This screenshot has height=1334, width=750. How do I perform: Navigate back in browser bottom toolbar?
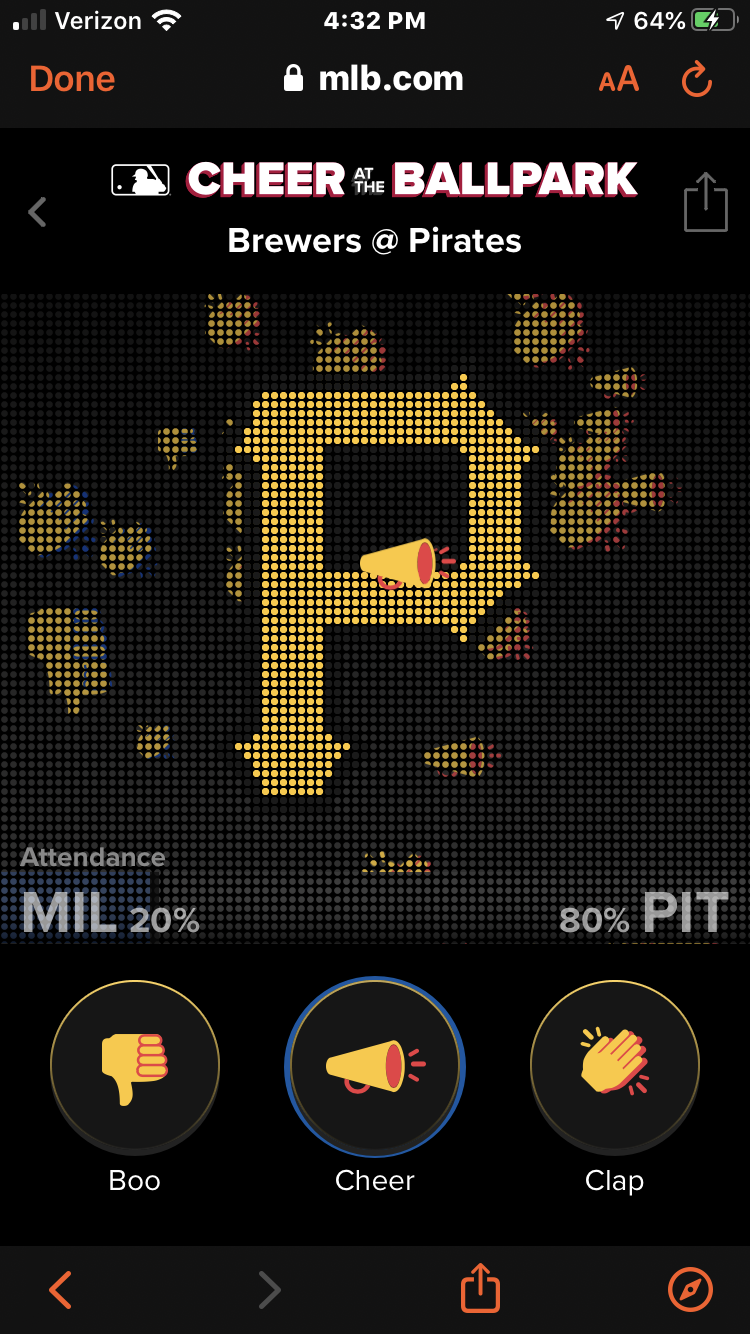click(x=61, y=1290)
